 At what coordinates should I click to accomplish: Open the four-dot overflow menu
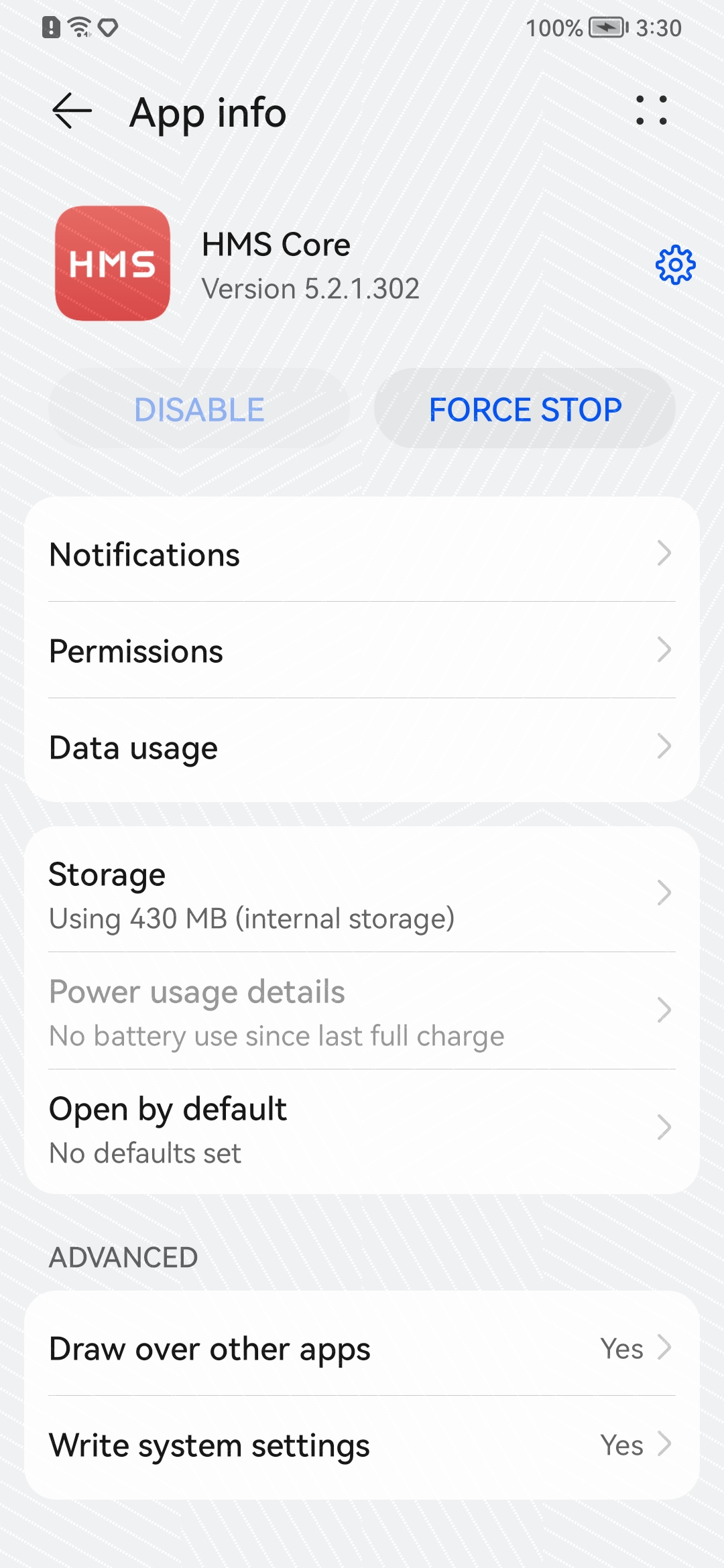(651, 111)
